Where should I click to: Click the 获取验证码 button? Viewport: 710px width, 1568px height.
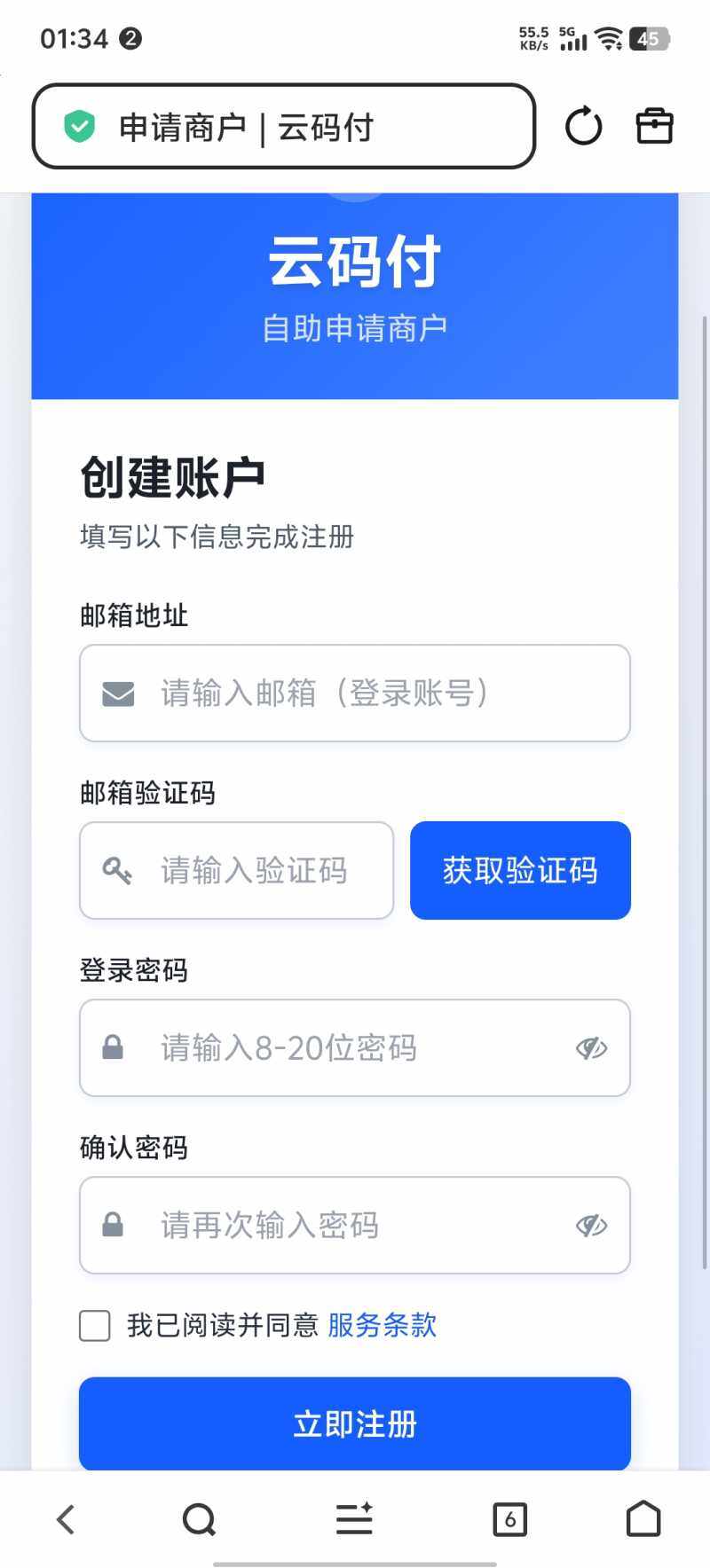point(519,870)
